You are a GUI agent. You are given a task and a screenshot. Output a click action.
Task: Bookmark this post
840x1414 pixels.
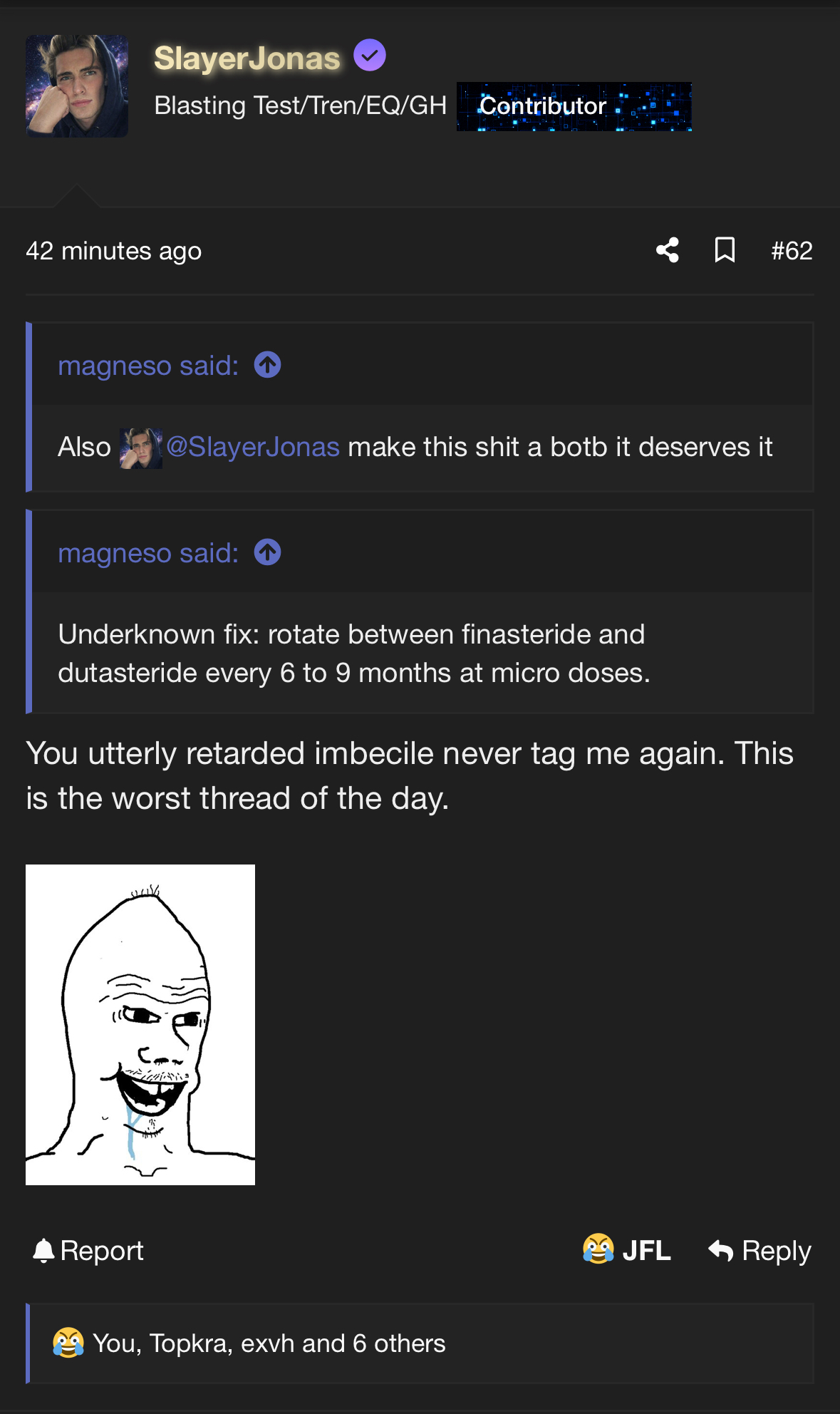[725, 250]
